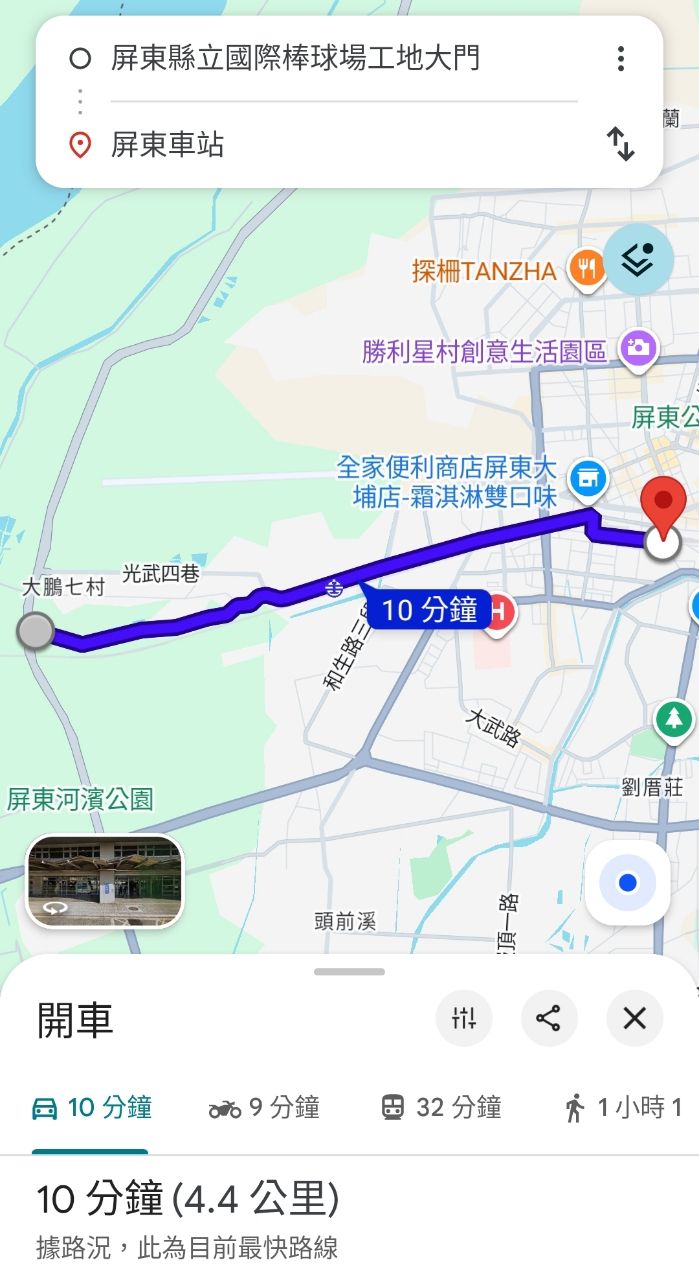Open the Street View thumbnail
This screenshot has height=1280, width=699.
point(105,881)
